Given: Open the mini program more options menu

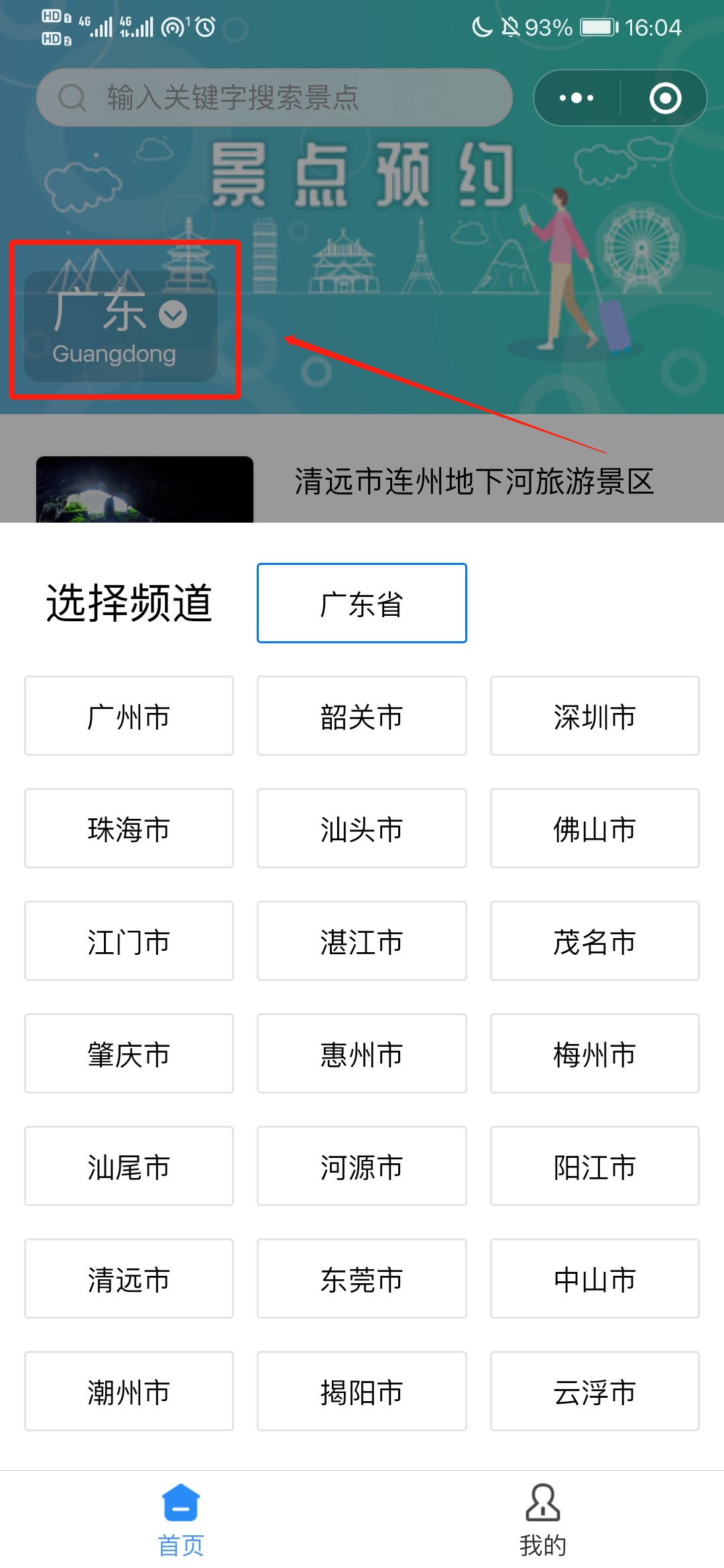Looking at the screenshot, I should tap(577, 98).
